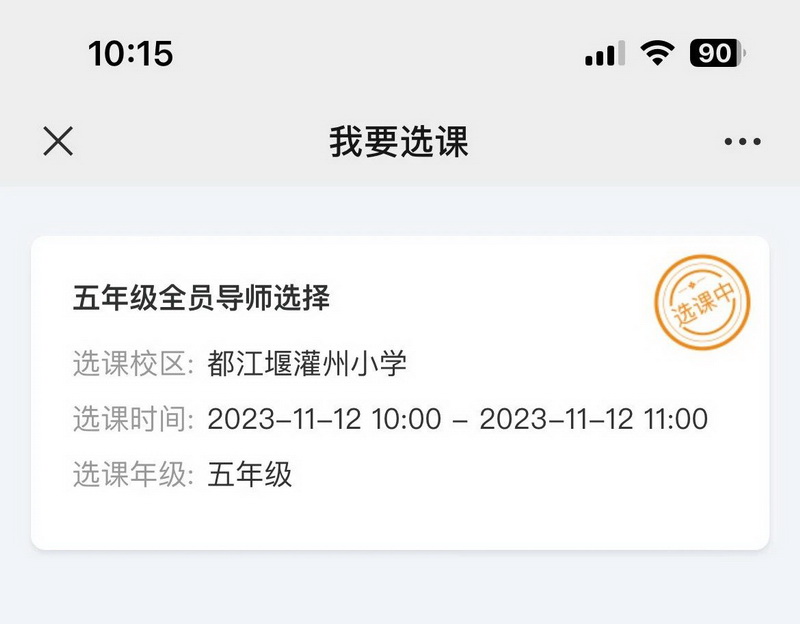Image resolution: width=800 pixels, height=624 pixels.
Task: Open the three-dot overflow menu
Action: coord(742,142)
